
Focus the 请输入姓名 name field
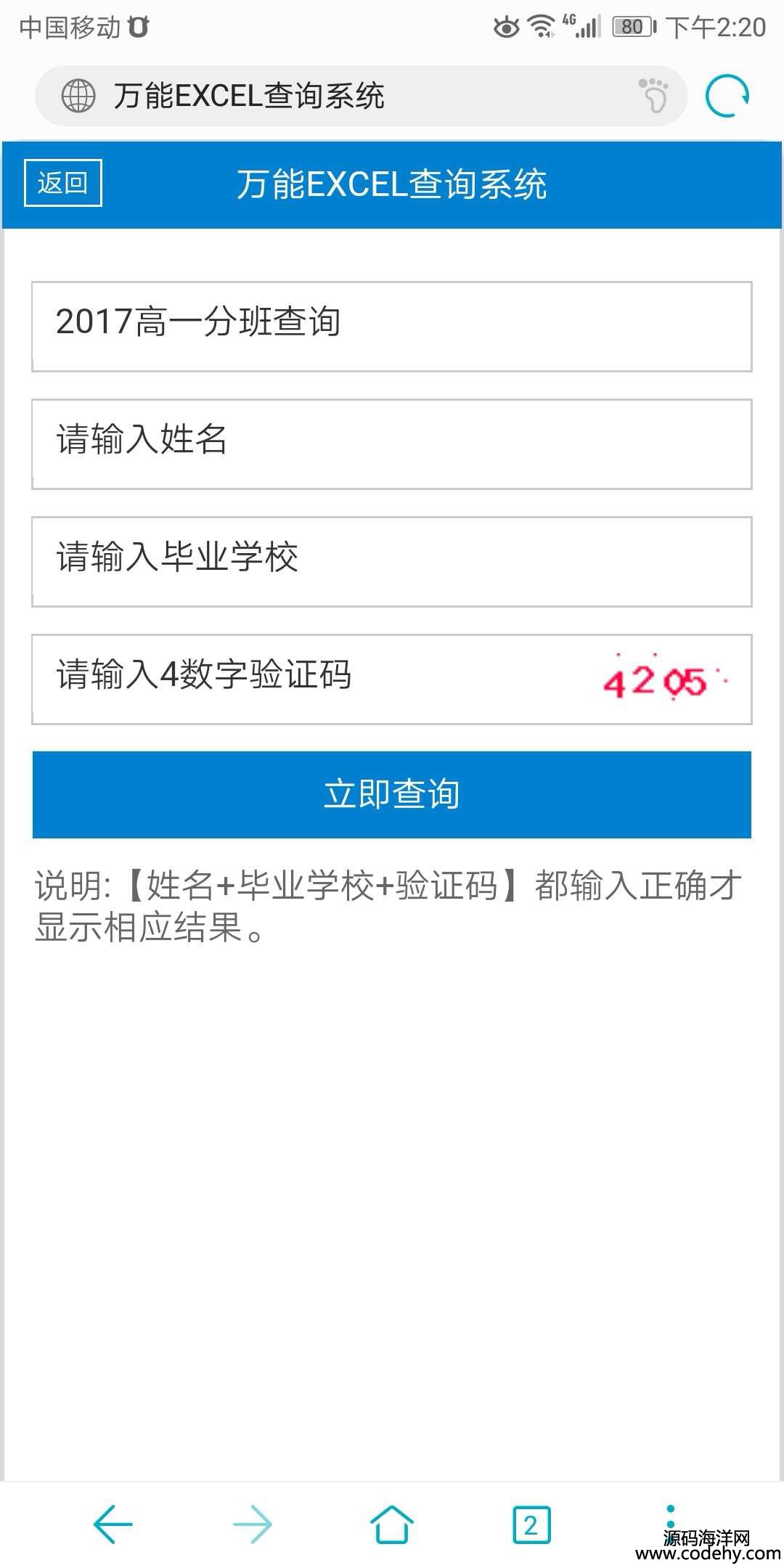point(392,444)
